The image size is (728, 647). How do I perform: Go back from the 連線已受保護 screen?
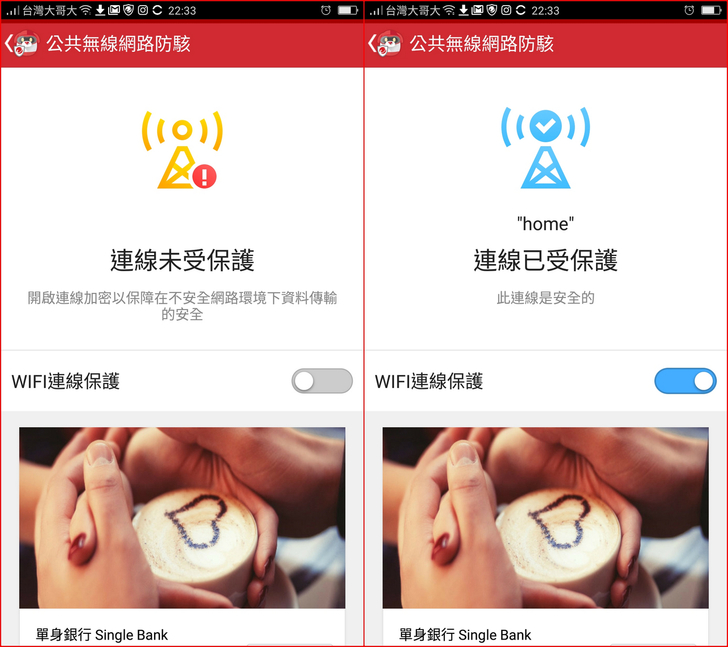click(x=373, y=44)
